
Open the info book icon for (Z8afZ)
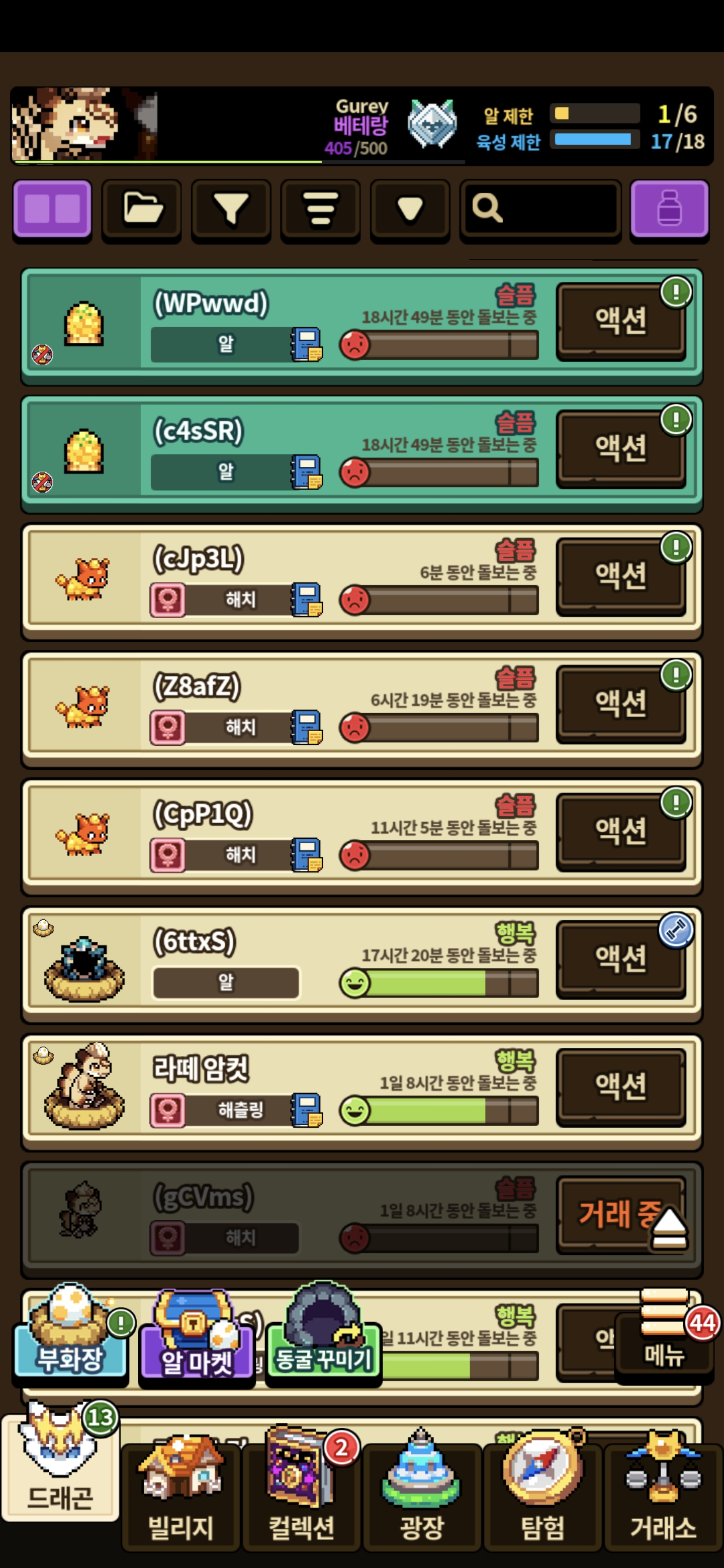[x=306, y=727]
